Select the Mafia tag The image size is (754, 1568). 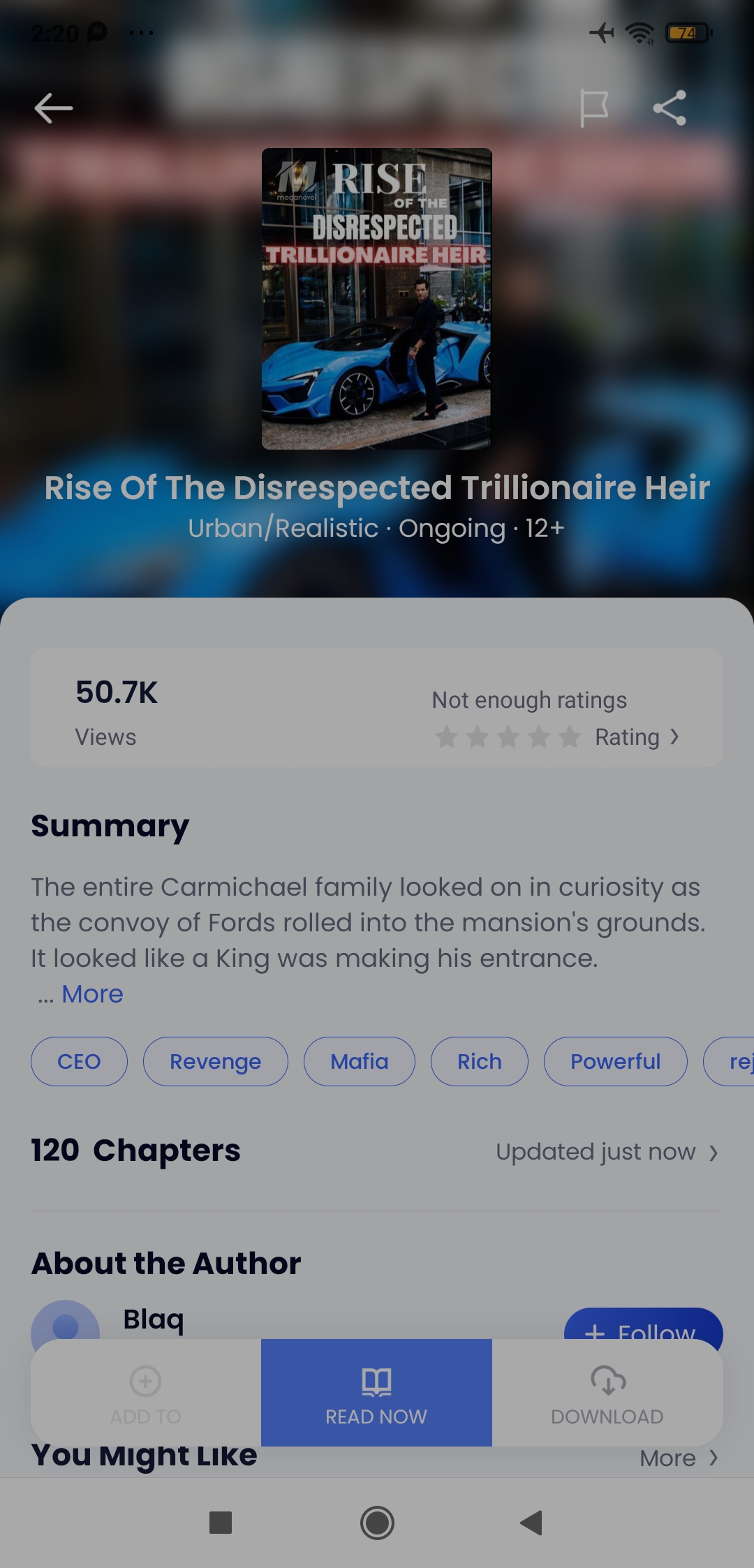tap(359, 1061)
